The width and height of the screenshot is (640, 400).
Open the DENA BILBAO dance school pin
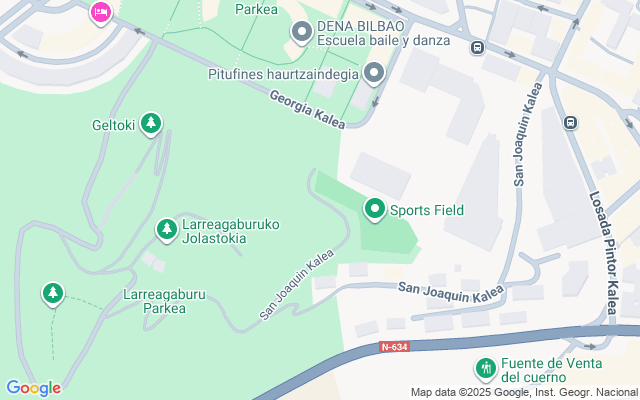301,33
